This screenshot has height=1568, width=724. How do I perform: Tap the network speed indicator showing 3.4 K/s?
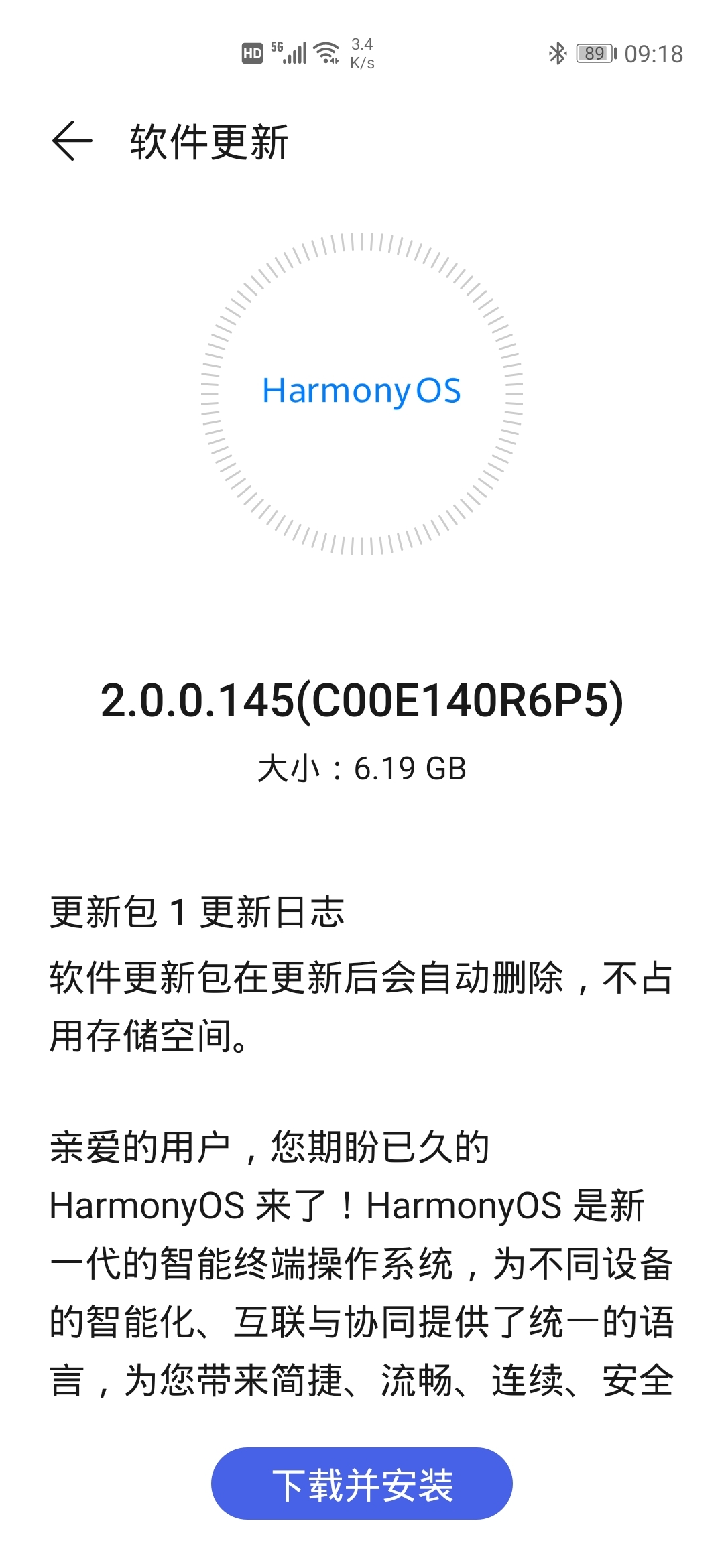(362, 52)
